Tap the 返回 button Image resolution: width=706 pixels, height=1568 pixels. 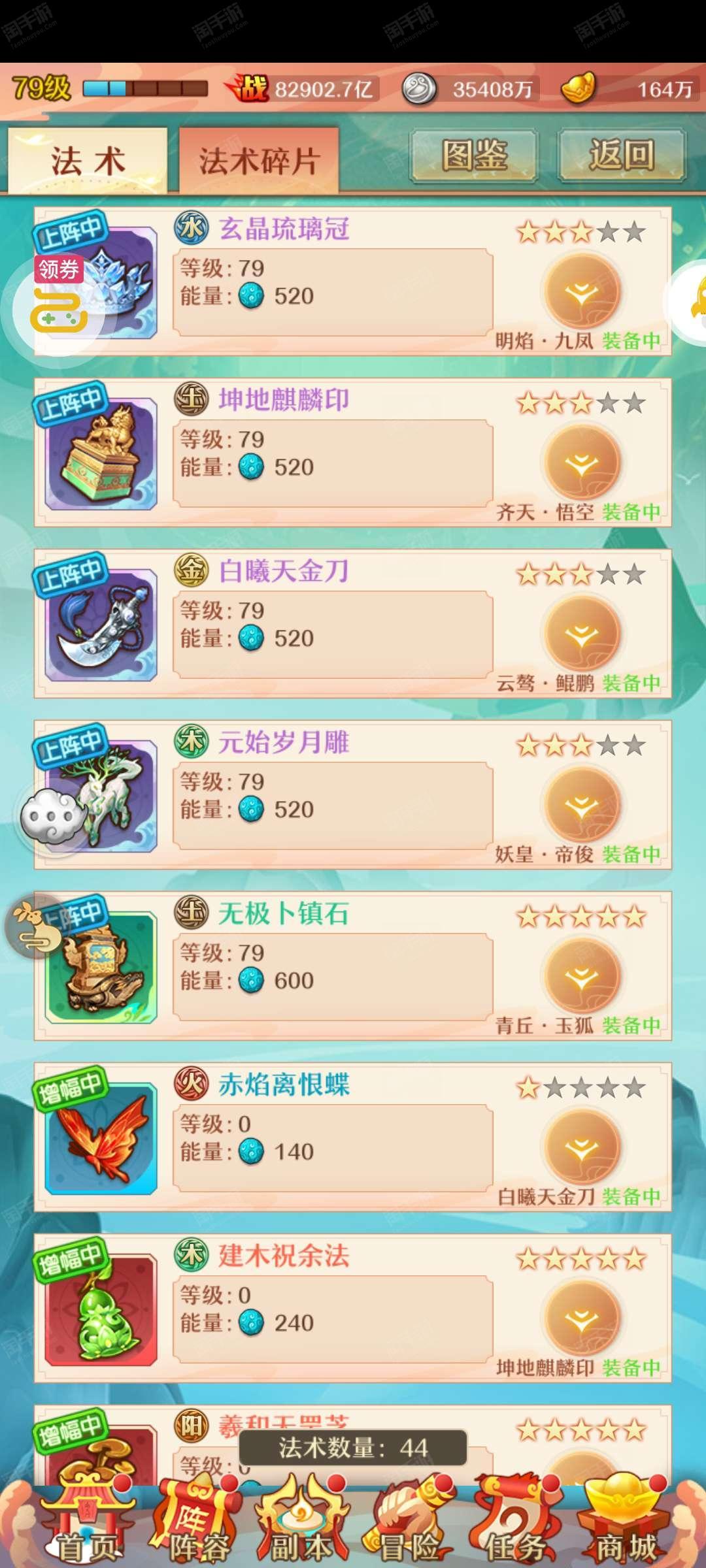[621, 155]
